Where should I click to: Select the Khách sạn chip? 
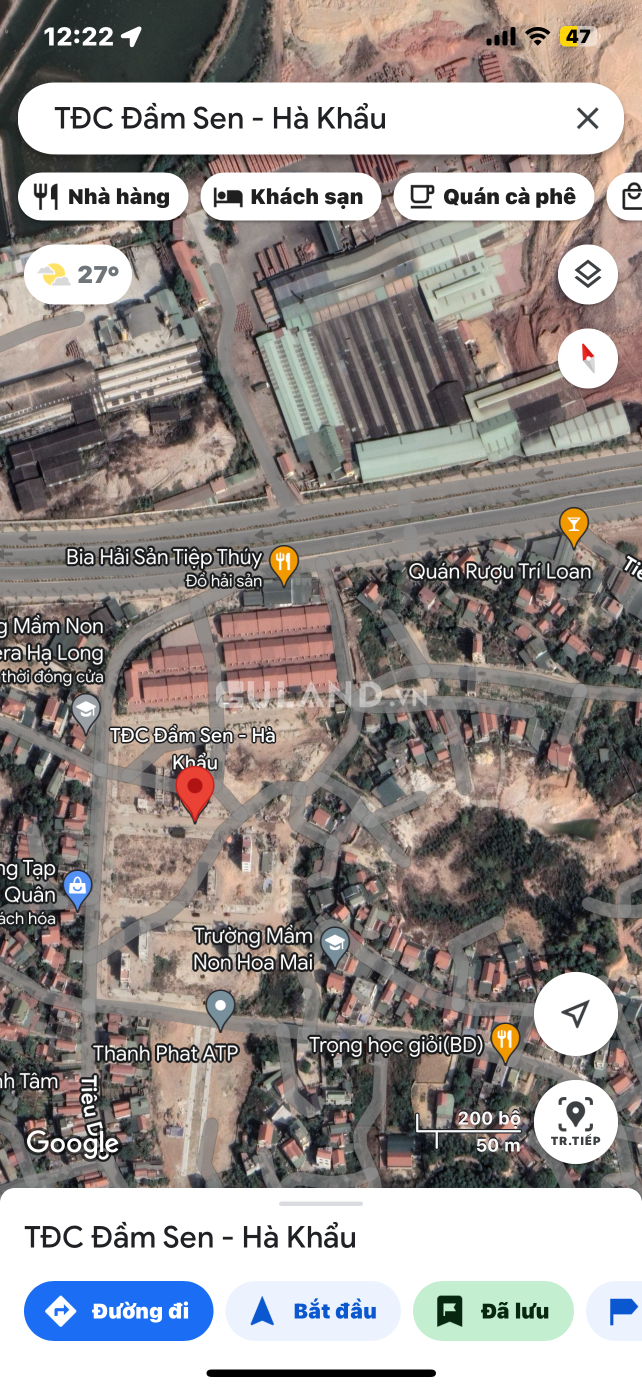291,197
